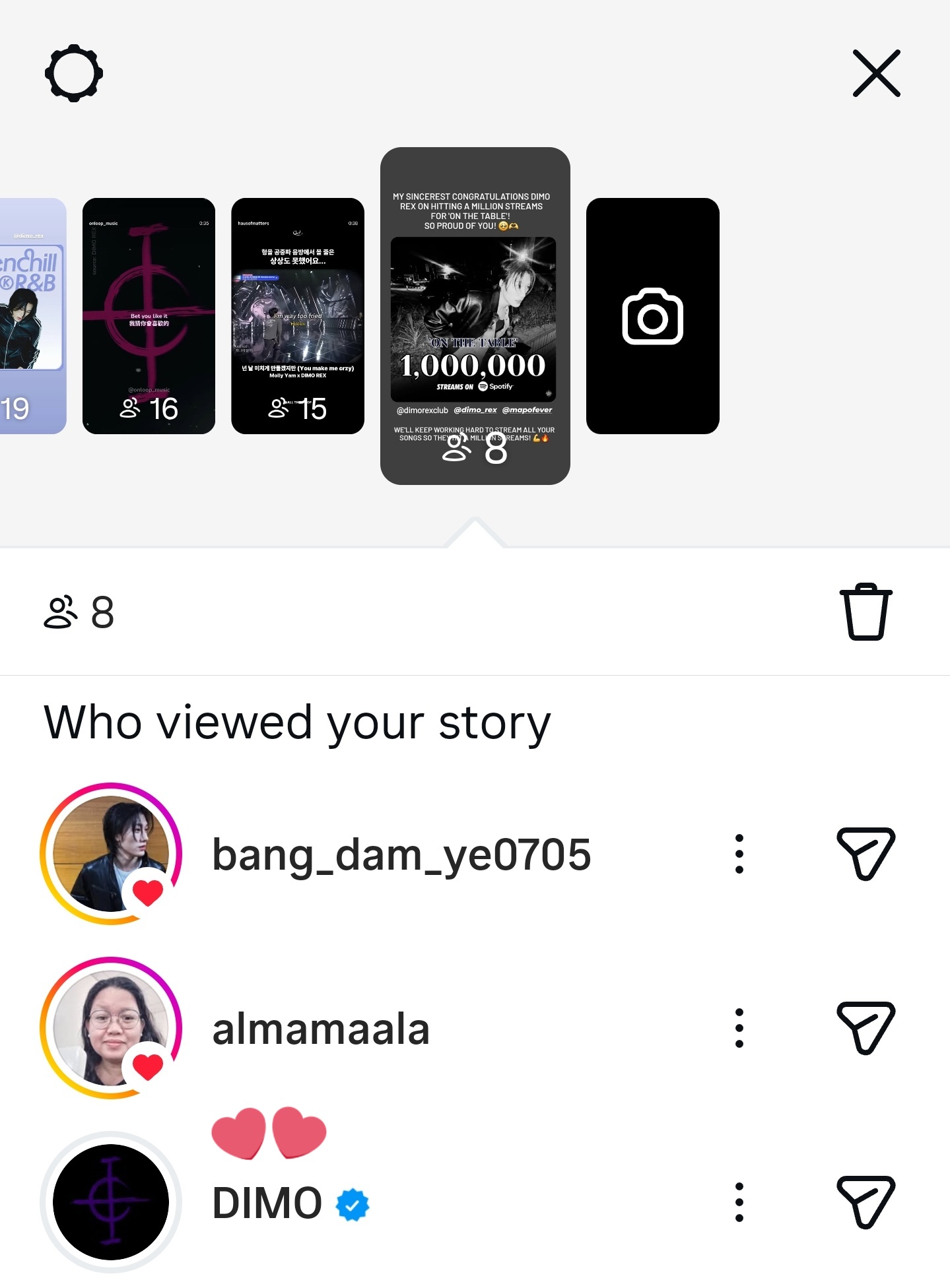The width and height of the screenshot is (950, 1288).
Task: Open bang_dam_ye0705's profile from viewers list
Action: coord(401,854)
